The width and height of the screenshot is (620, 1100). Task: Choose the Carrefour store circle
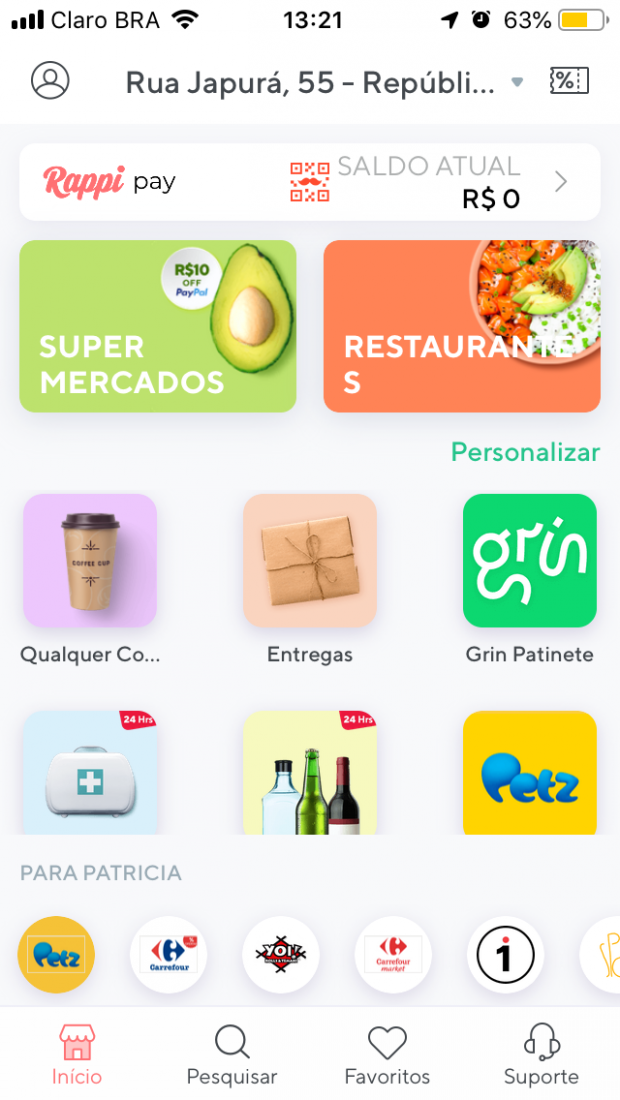click(169, 955)
